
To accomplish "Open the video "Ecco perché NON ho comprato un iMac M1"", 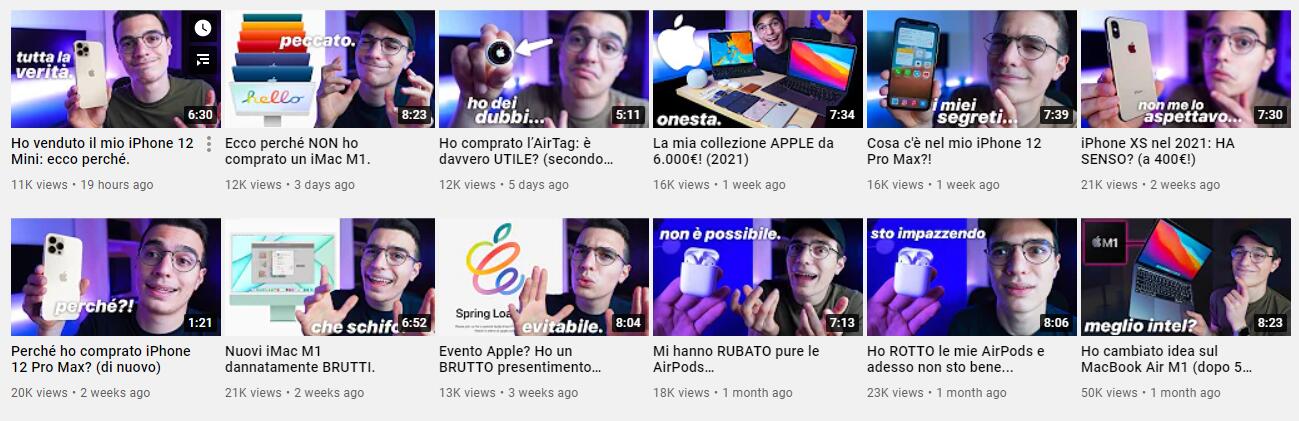I will click(330, 69).
